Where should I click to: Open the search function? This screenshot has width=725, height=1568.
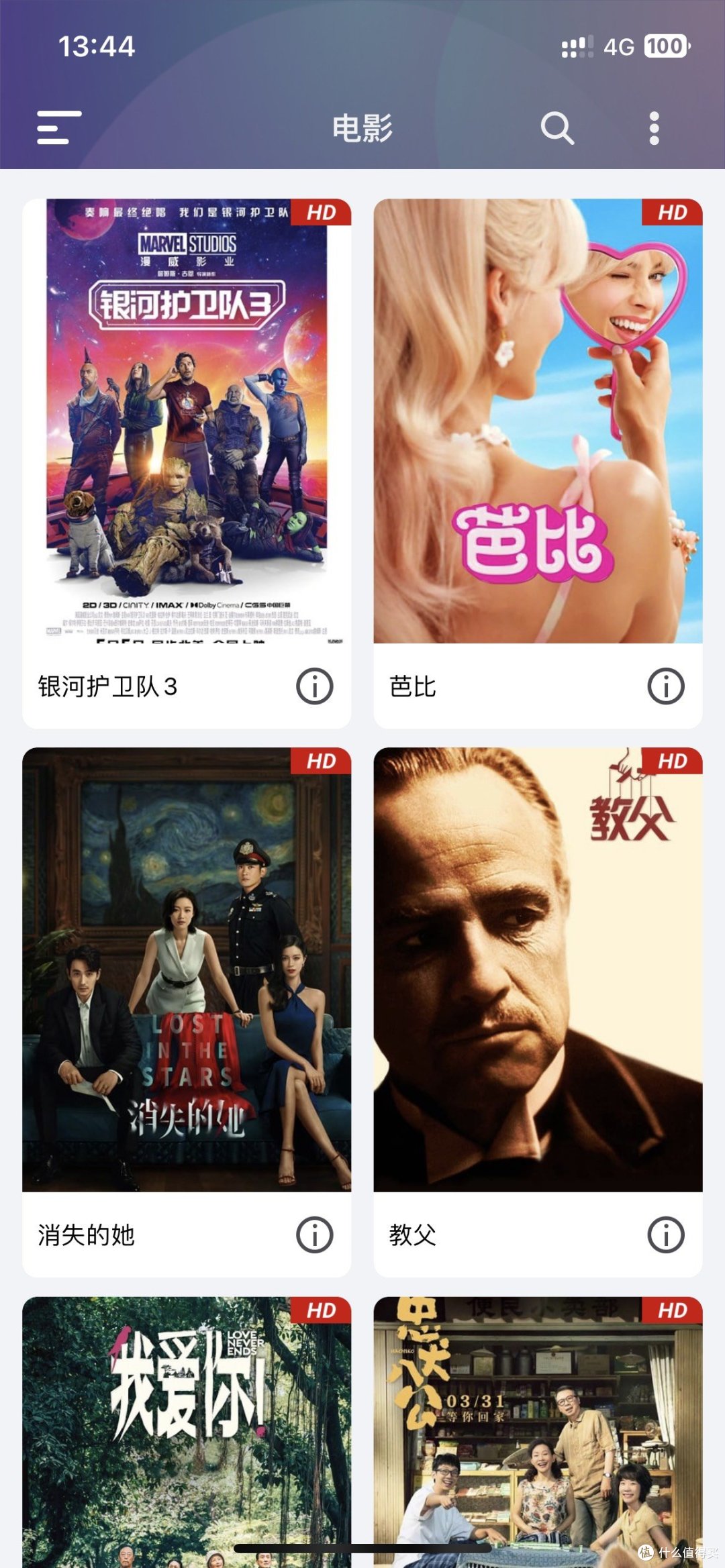tap(556, 129)
